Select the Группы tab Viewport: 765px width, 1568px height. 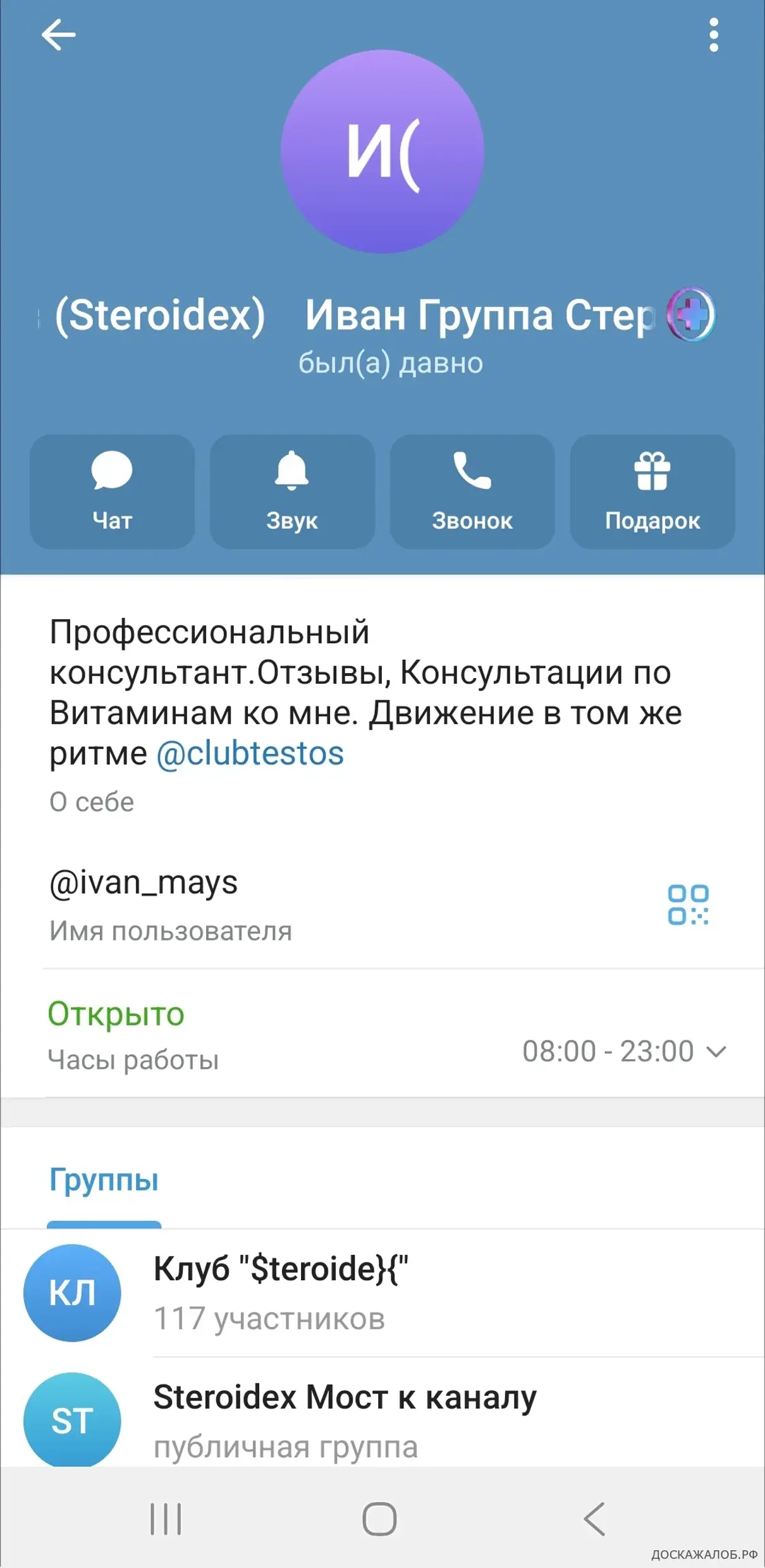(x=104, y=1180)
